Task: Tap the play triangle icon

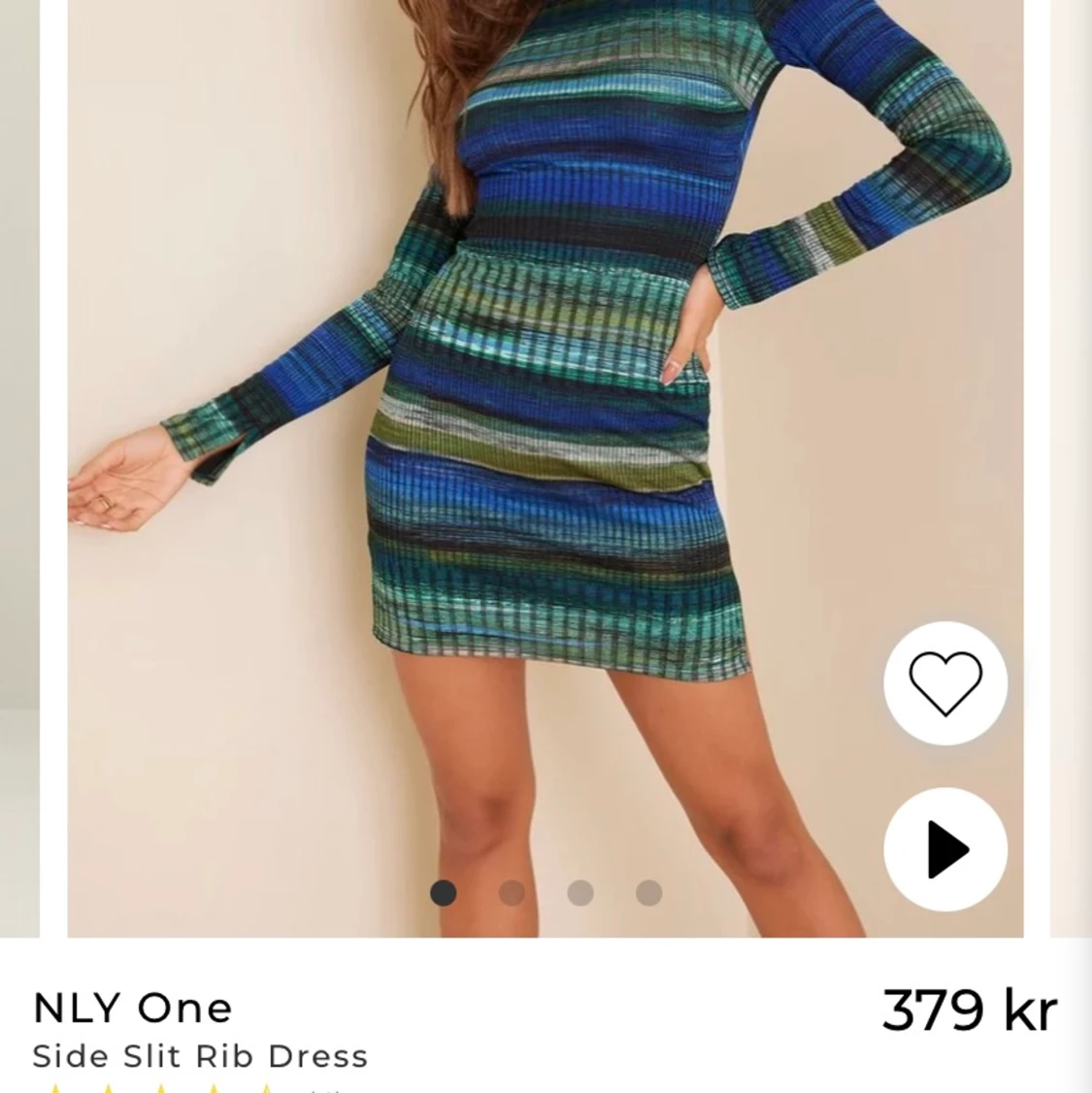Action: (949, 847)
